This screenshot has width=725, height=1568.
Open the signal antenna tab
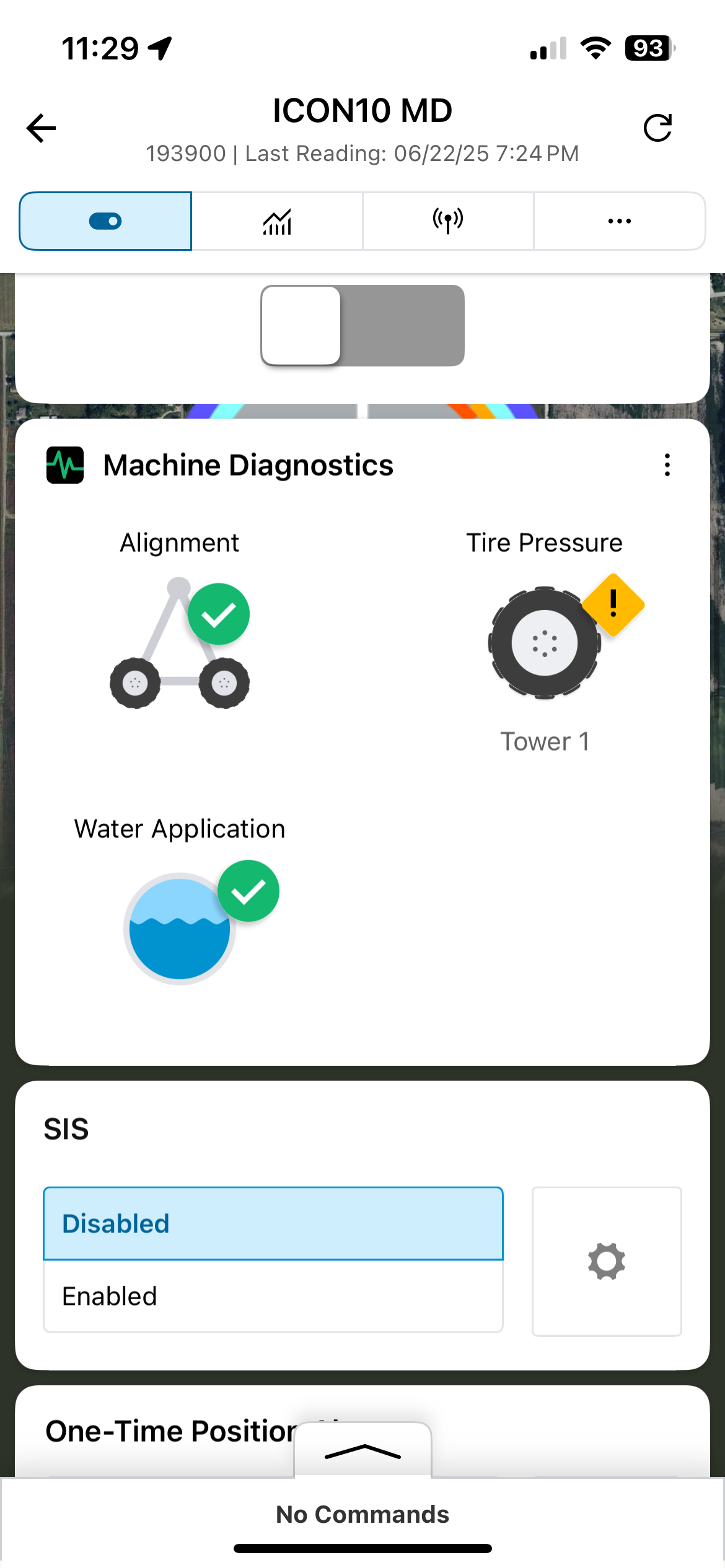tap(448, 221)
